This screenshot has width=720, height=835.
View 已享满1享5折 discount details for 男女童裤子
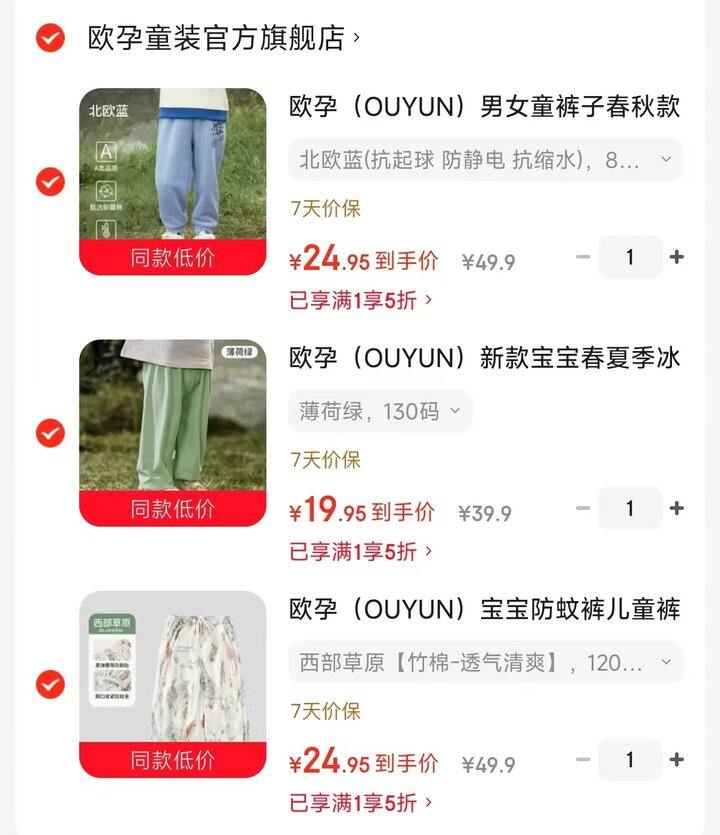pos(360,299)
